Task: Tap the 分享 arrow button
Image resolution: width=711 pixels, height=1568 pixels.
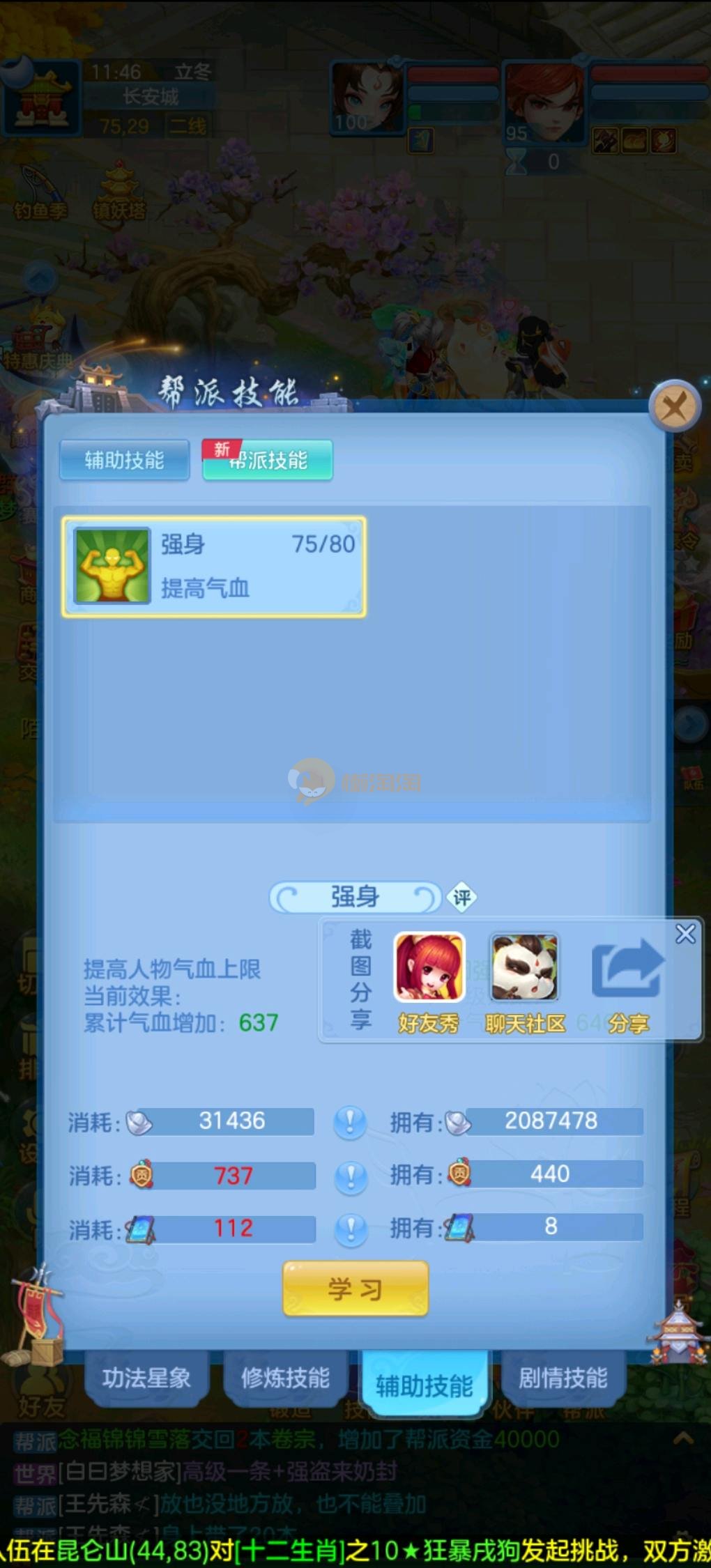Action: pyautogui.click(x=627, y=979)
